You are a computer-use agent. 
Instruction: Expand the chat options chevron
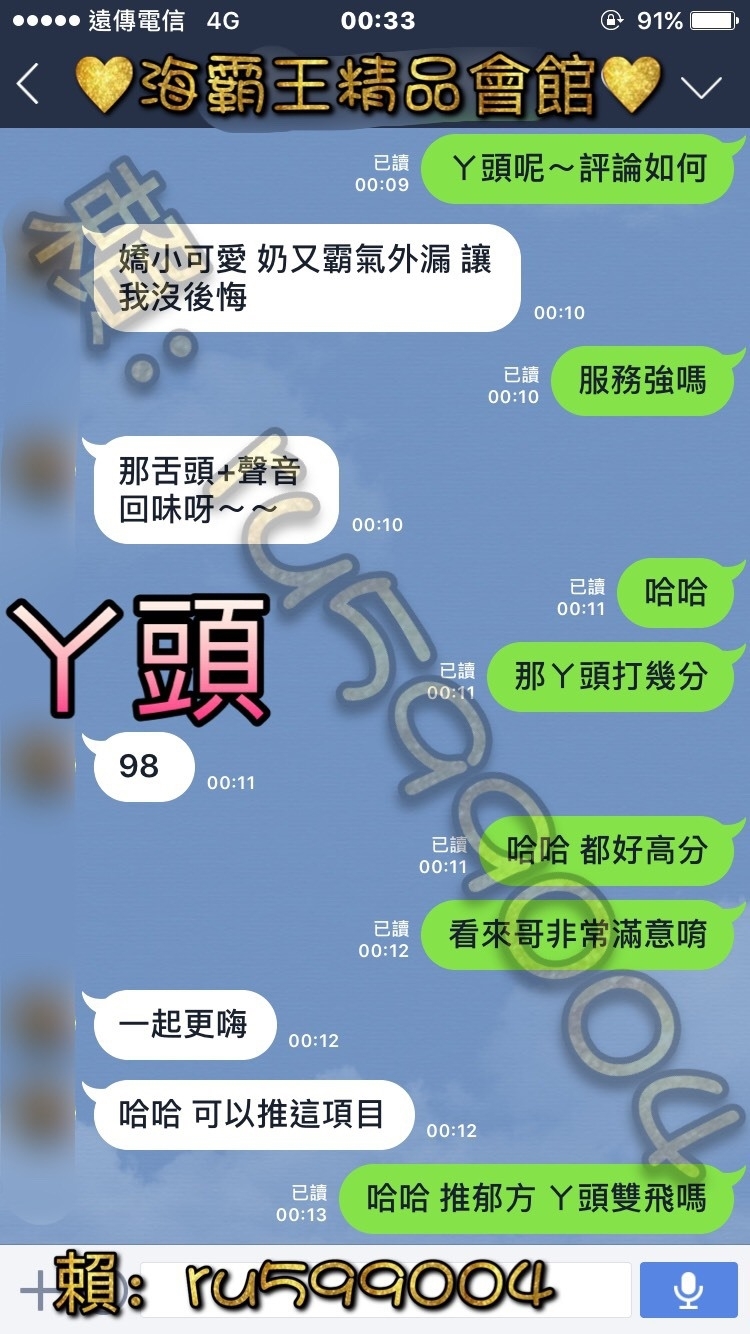click(x=701, y=86)
